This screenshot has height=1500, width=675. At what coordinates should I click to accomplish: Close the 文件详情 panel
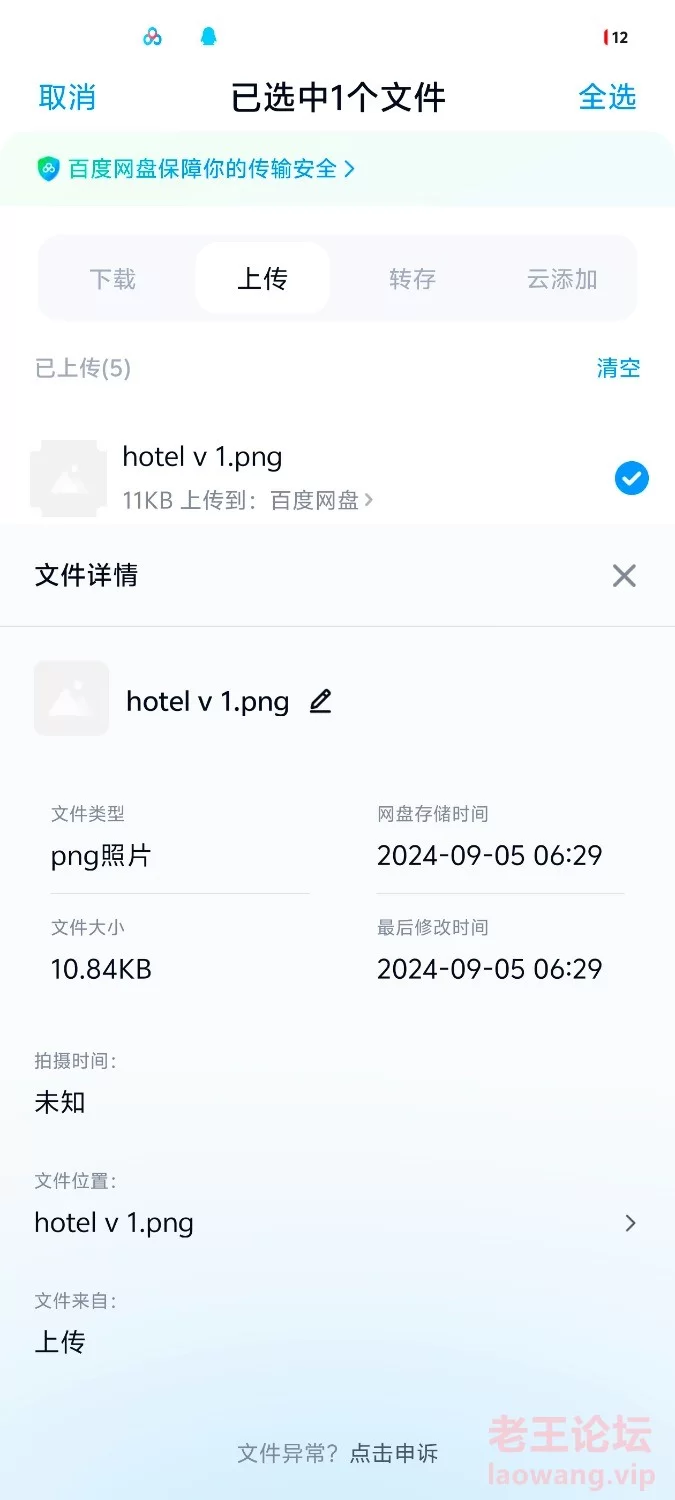tap(624, 575)
